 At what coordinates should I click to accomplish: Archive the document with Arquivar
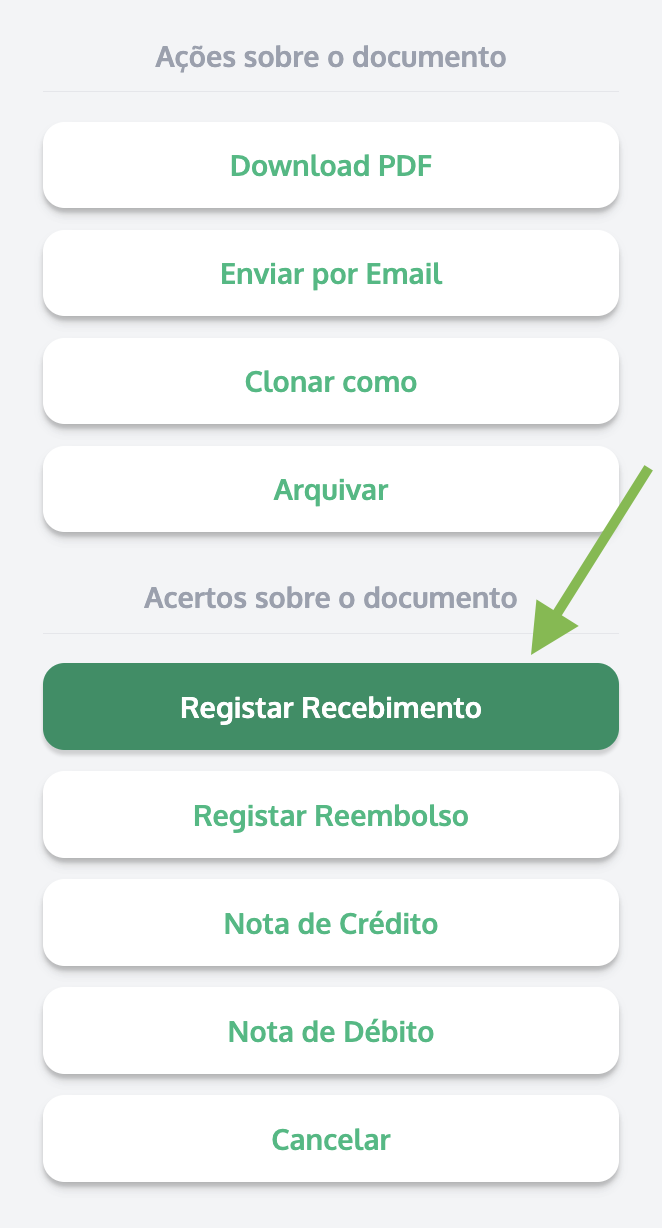click(331, 489)
